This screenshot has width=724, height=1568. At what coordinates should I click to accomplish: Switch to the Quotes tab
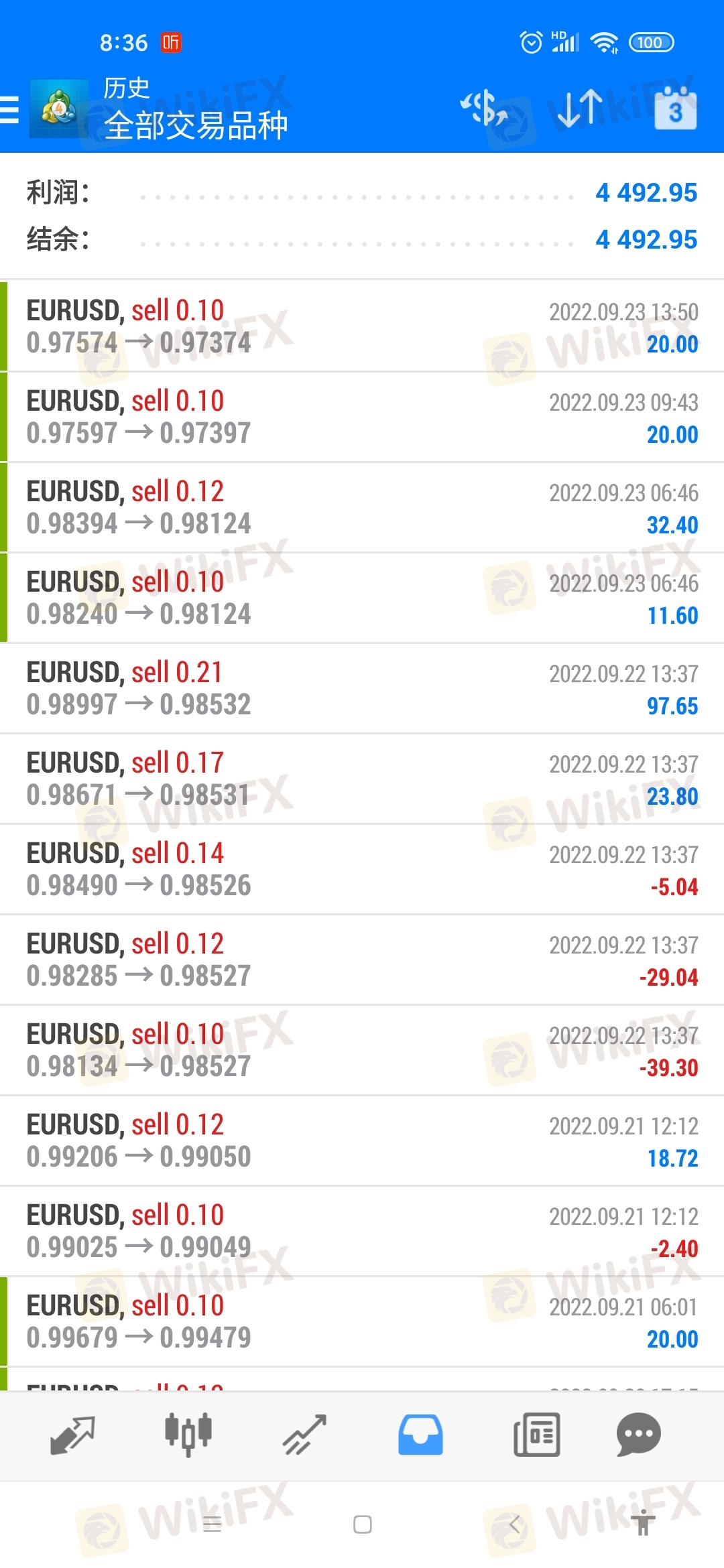72,1435
